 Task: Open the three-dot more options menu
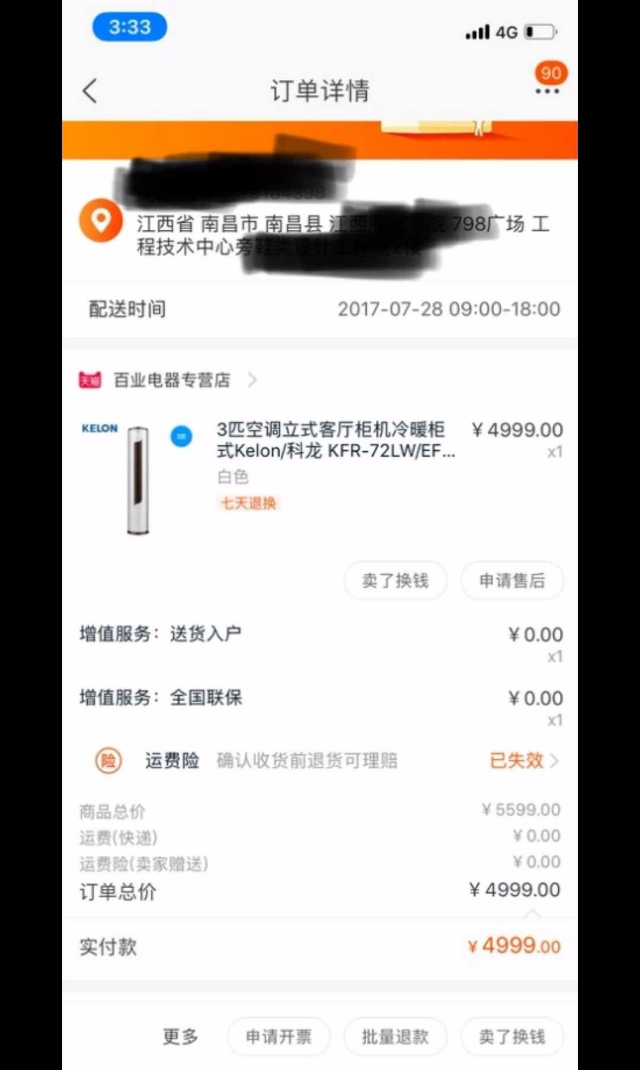point(547,91)
